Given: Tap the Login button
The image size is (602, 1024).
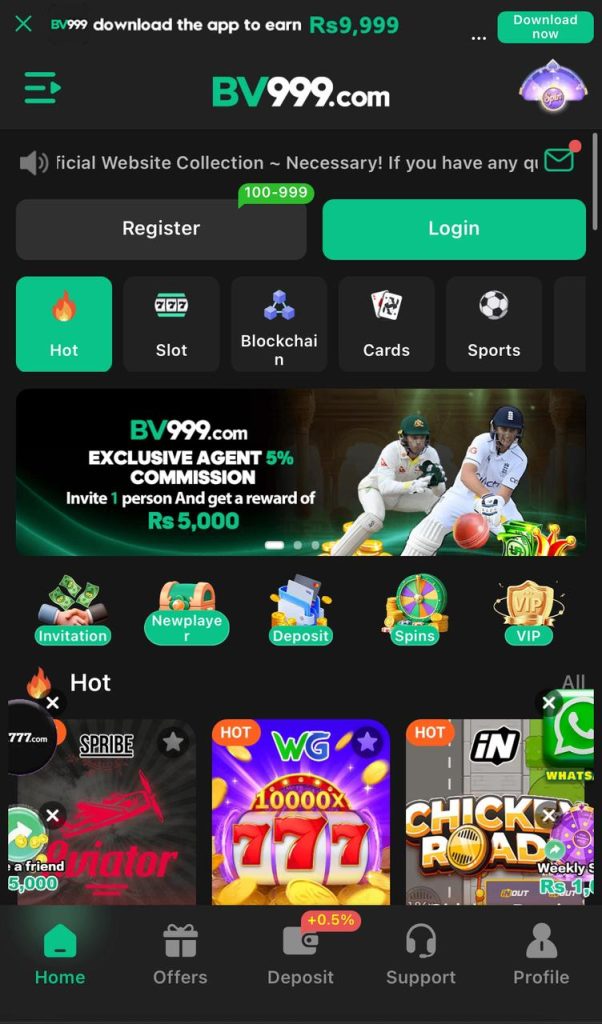Looking at the screenshot, I should [454, 229].
